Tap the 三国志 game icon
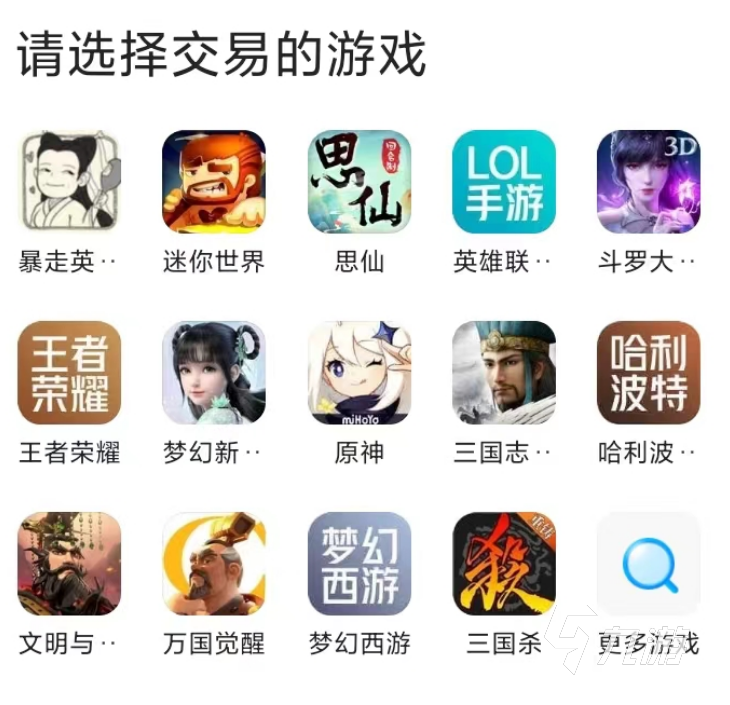 point(503,372)
